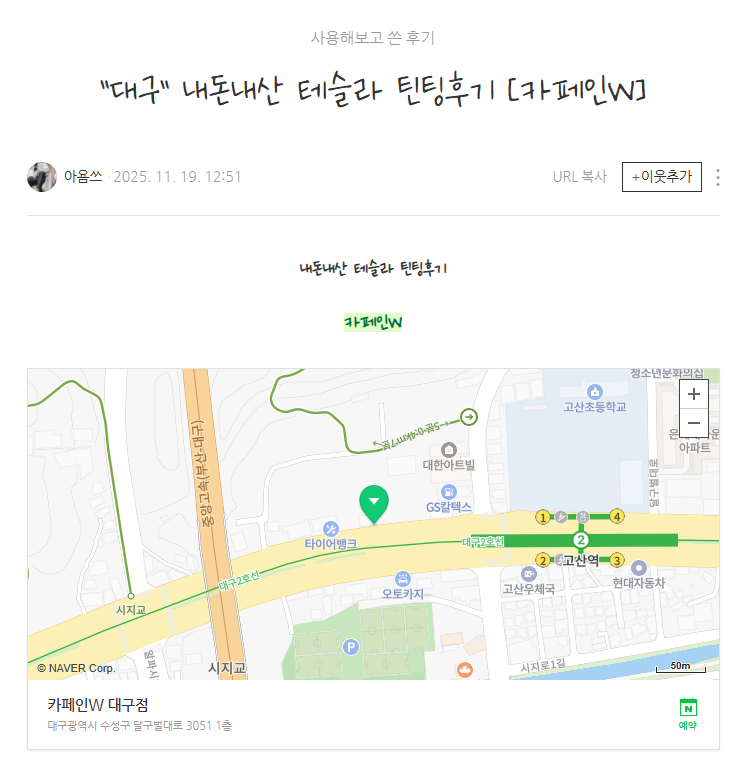Copy the post URL with URL 복사
The image size is (750, 768).
pos(579,177)
